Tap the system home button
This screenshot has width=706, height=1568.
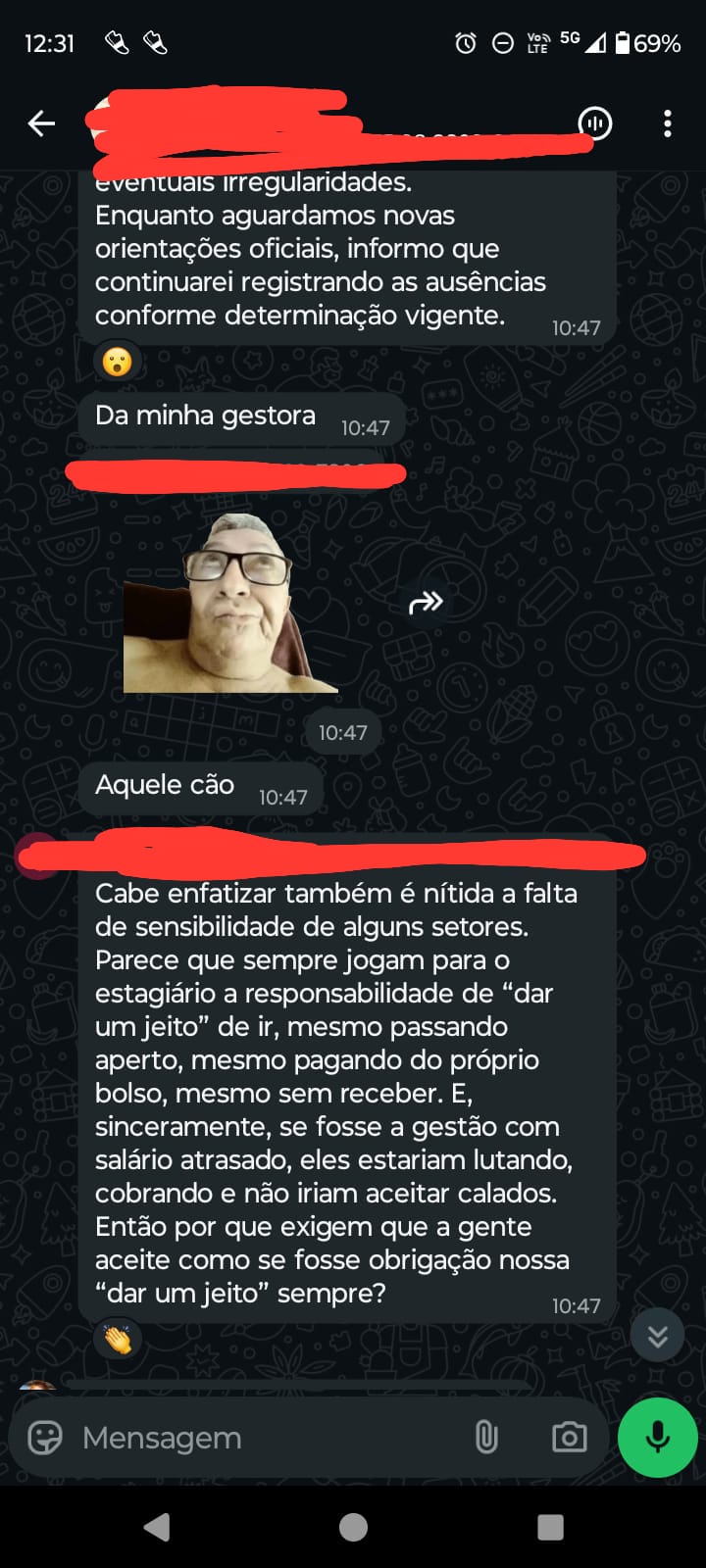pyautogui.click(x=353, y=1527)
